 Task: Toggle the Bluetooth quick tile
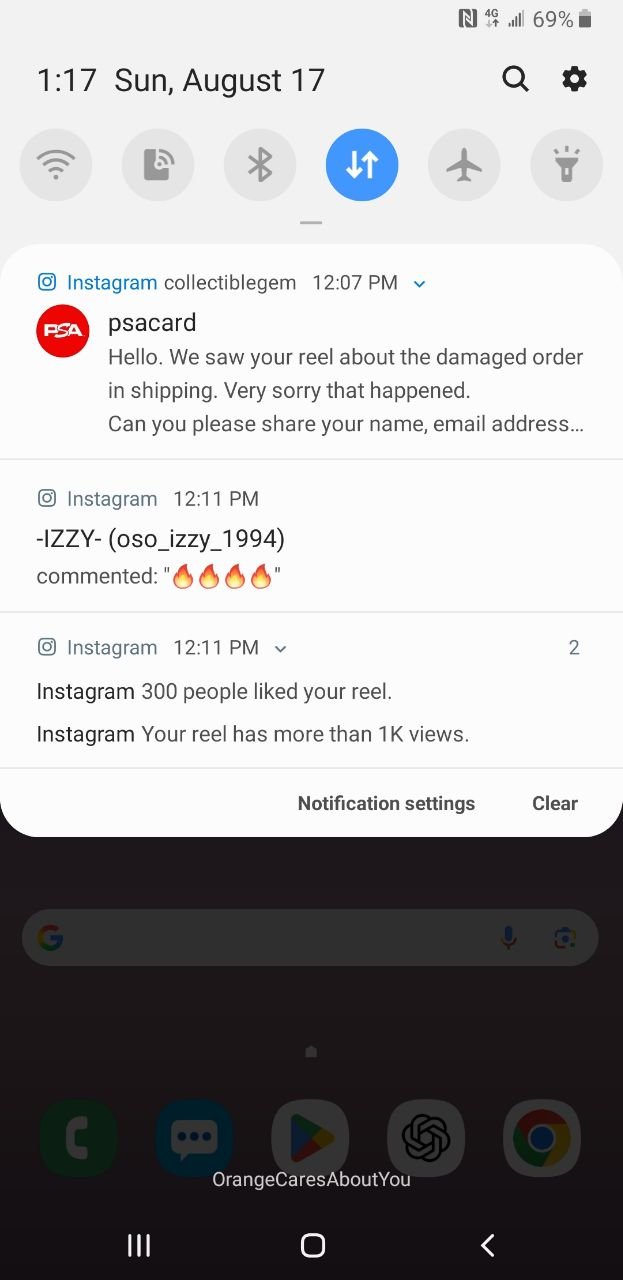point(260,165)
